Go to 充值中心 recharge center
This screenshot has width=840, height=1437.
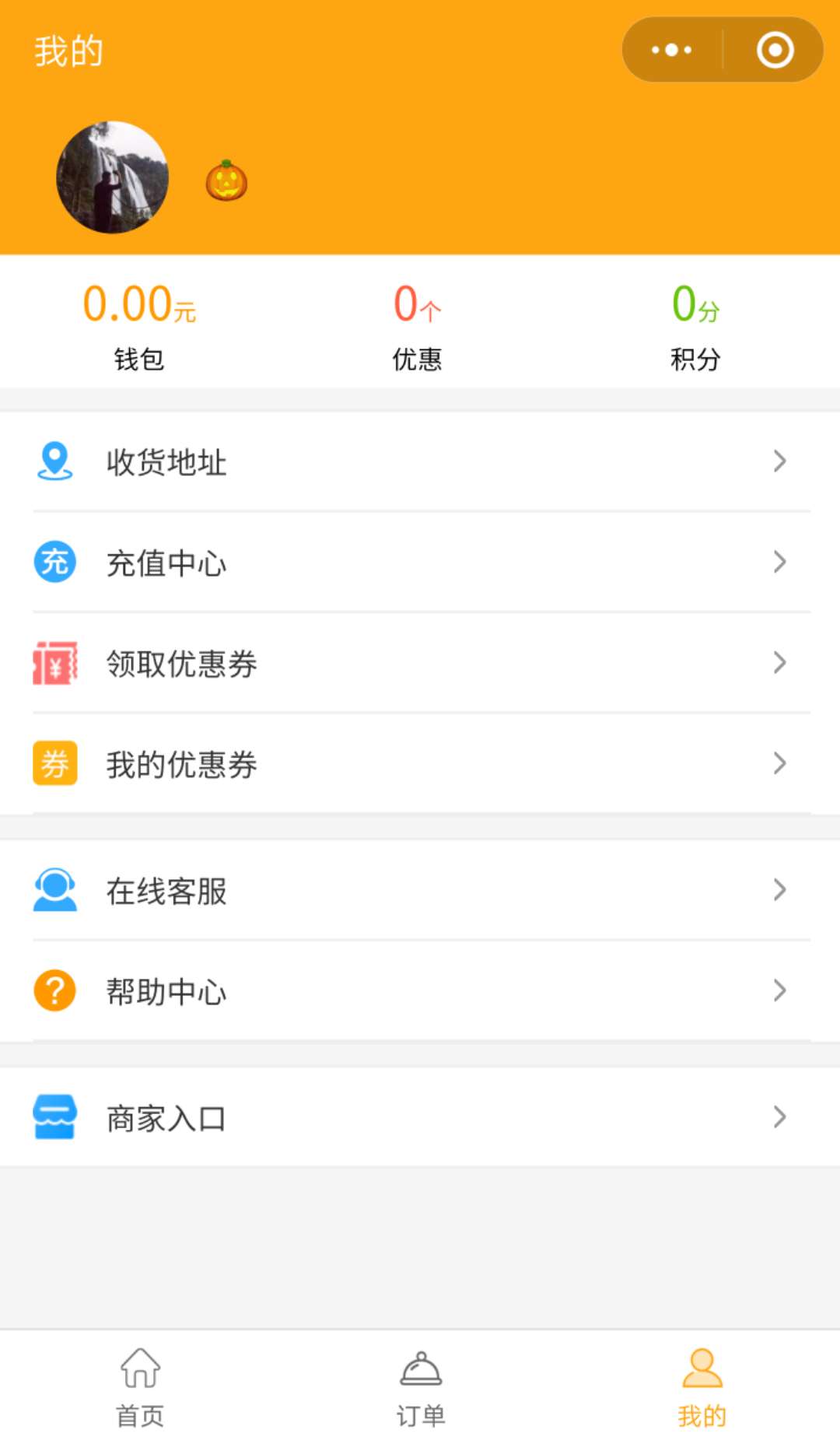(420, 563)
